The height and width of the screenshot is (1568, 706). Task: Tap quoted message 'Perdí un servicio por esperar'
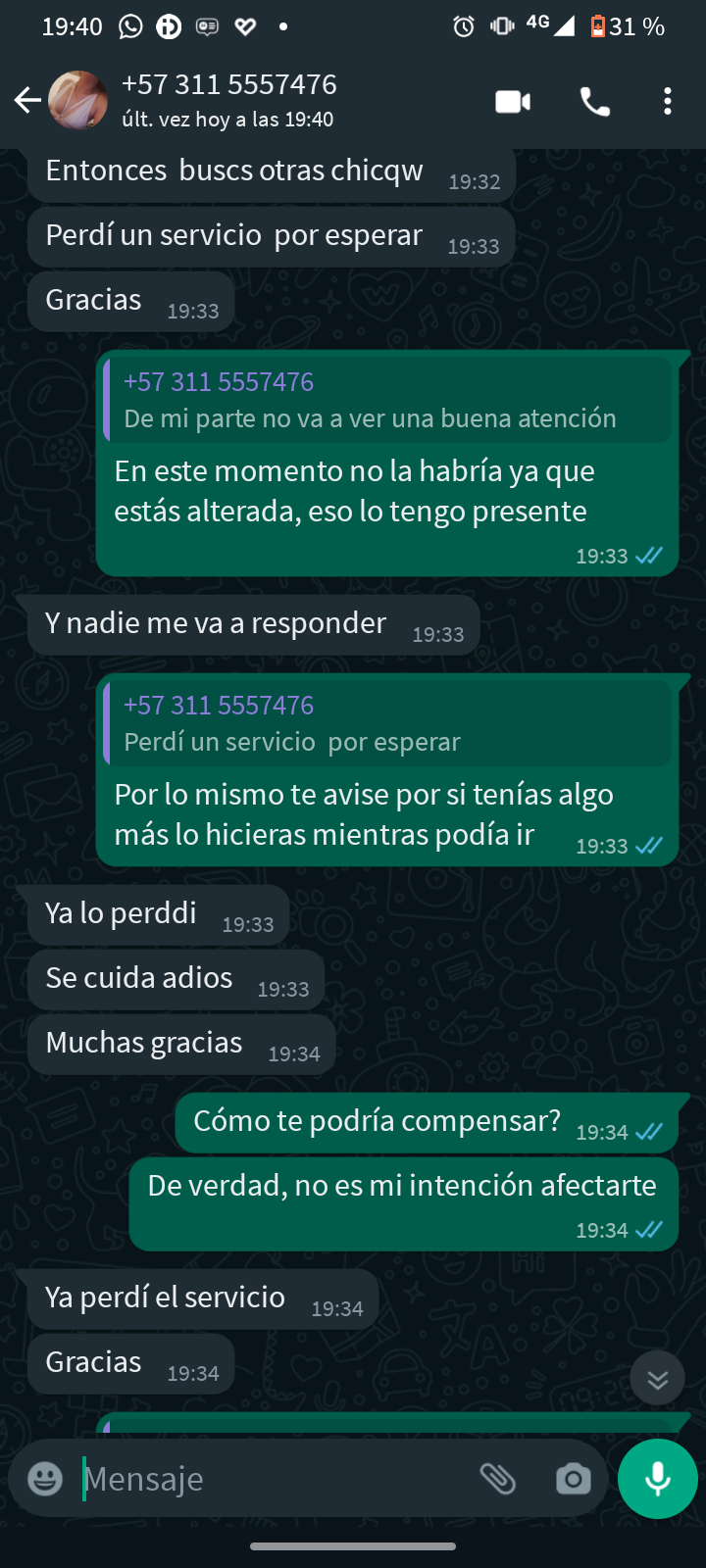pyautogui.click(x=387, y=723)
